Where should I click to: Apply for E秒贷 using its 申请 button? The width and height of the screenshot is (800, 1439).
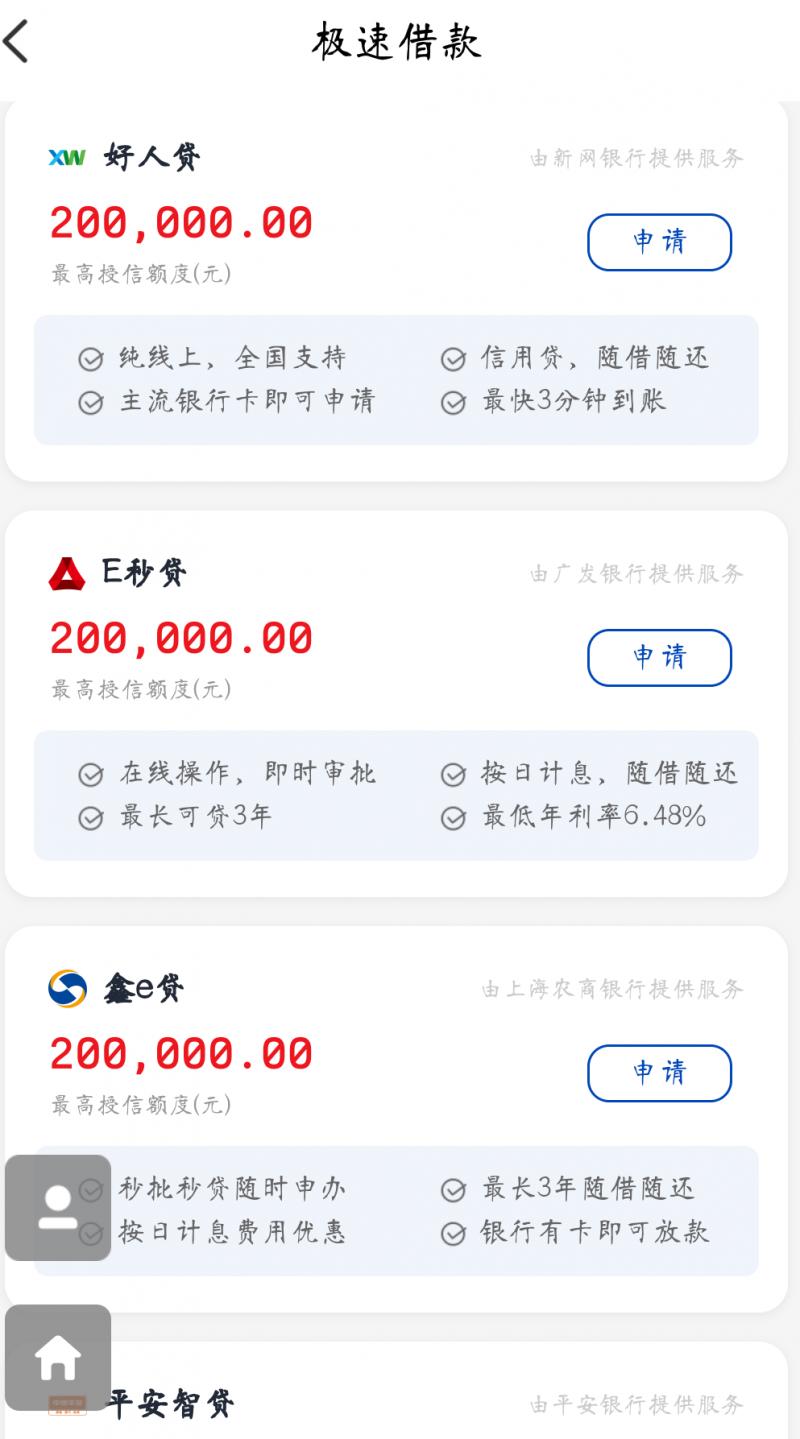(659, 657)
